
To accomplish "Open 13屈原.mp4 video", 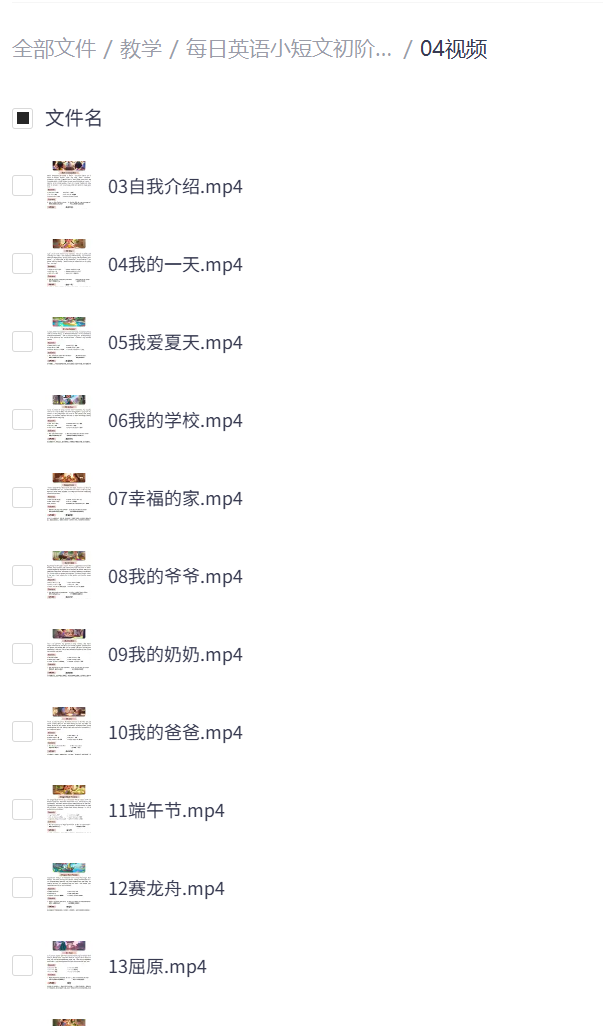I will click(157, 966).
